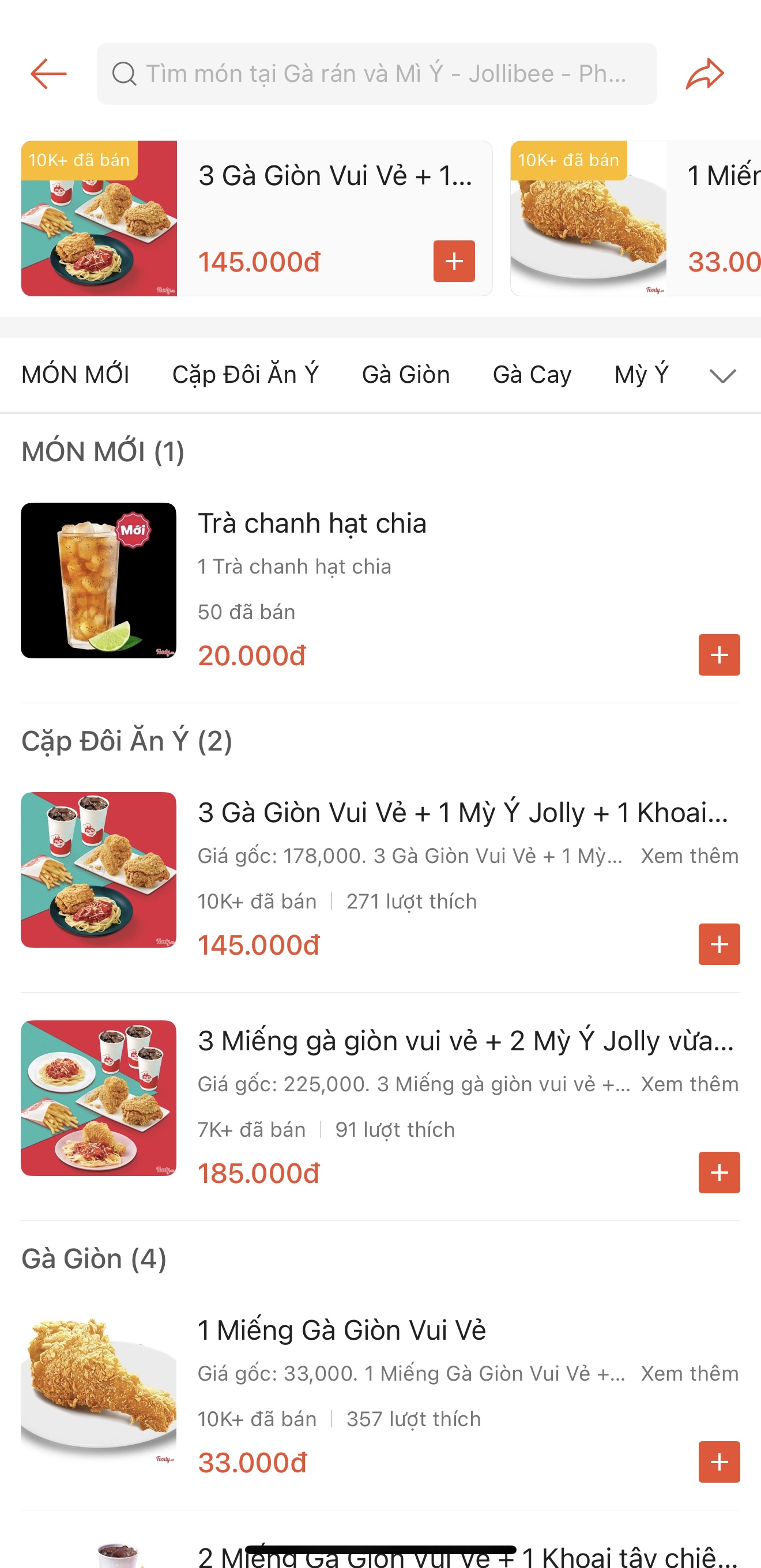Expand the category list with the chevron
This screenshot has height=1568, width=761.
[x=720, y=375]
